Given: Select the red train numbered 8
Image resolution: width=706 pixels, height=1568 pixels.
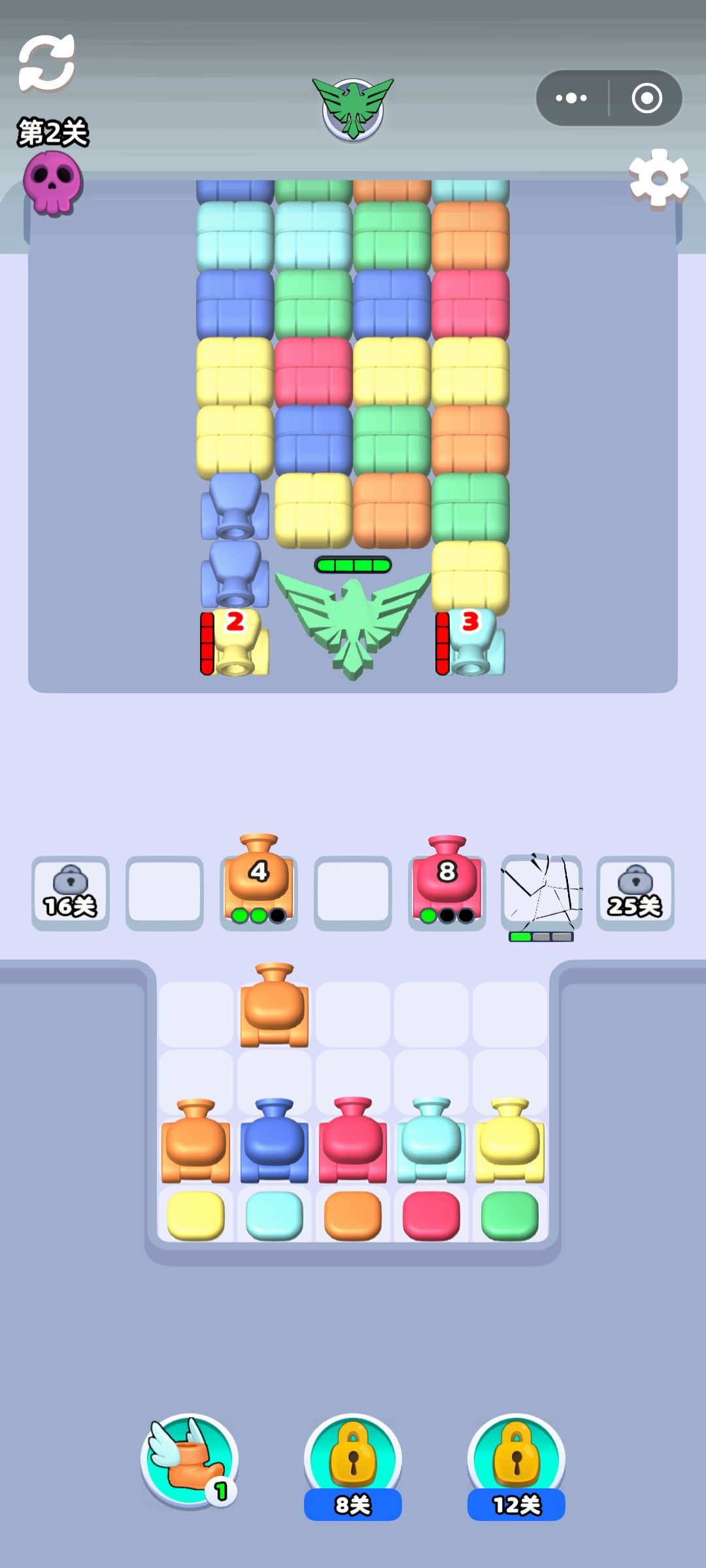Looking at the screenshot, I should 446,885.
